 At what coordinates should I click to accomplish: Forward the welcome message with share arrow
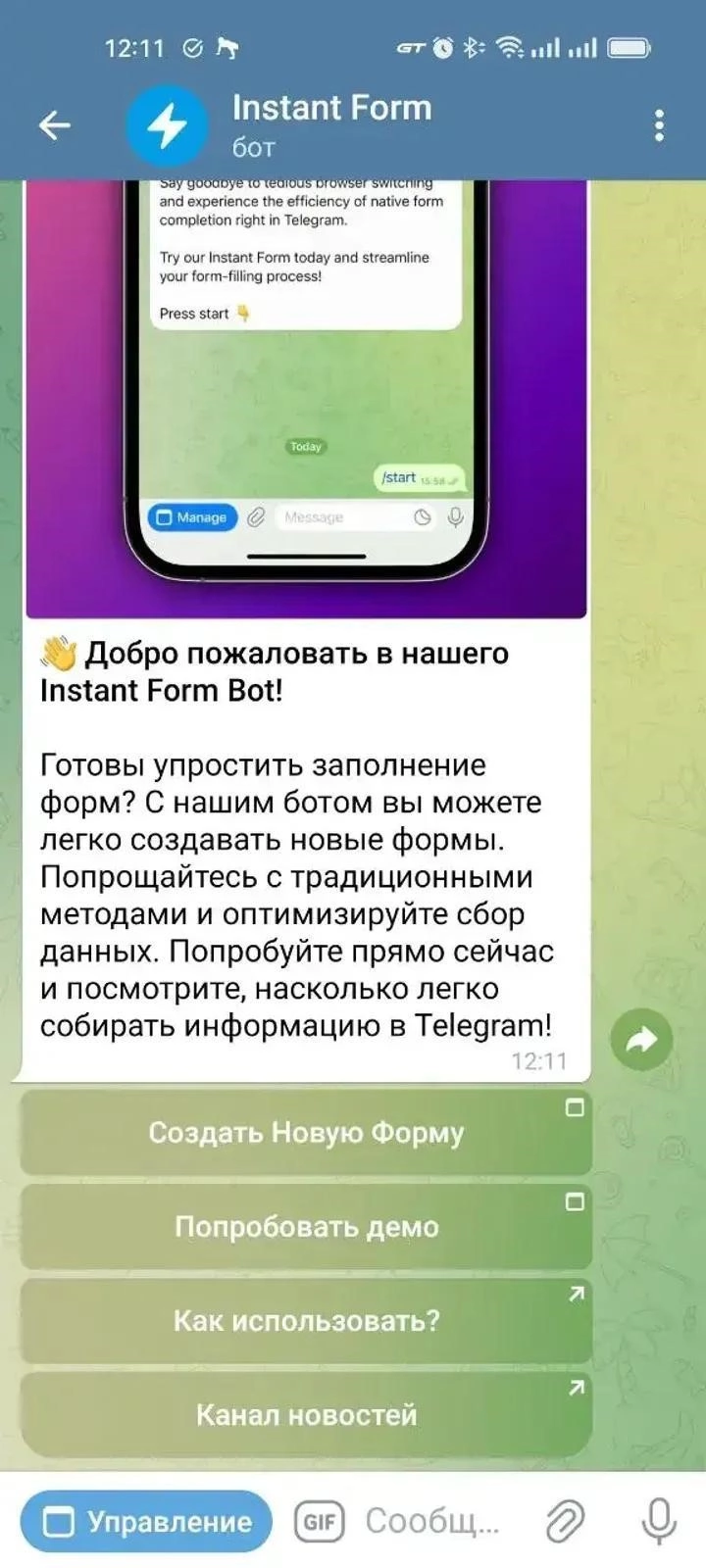[641, 1039]
